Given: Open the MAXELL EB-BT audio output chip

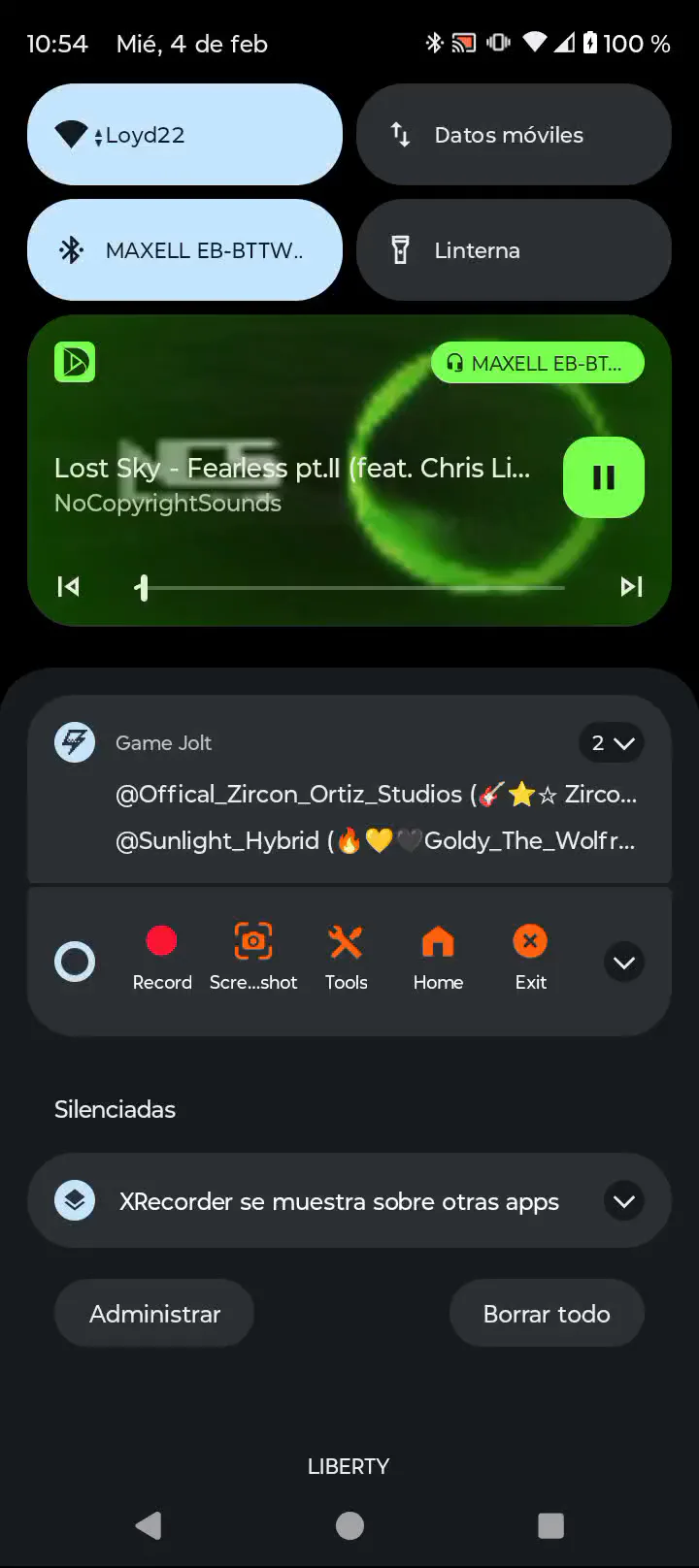Looking at the screenshot, I should coord(537,364).
